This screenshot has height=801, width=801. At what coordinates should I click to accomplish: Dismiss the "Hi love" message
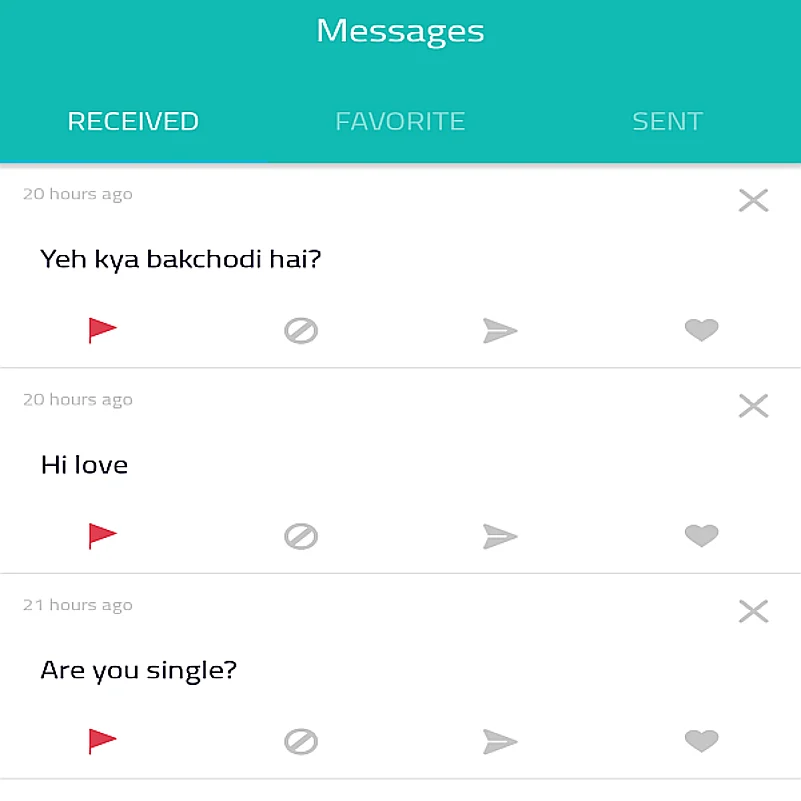pyautogui.click(x=753, y=406)
